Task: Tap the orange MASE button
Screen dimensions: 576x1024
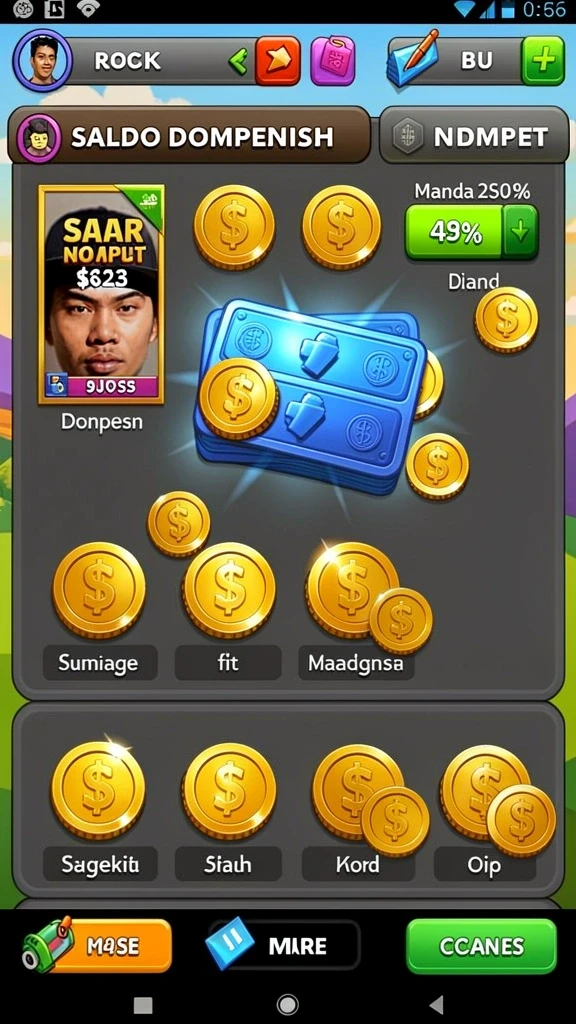Action: coord(98,946)
